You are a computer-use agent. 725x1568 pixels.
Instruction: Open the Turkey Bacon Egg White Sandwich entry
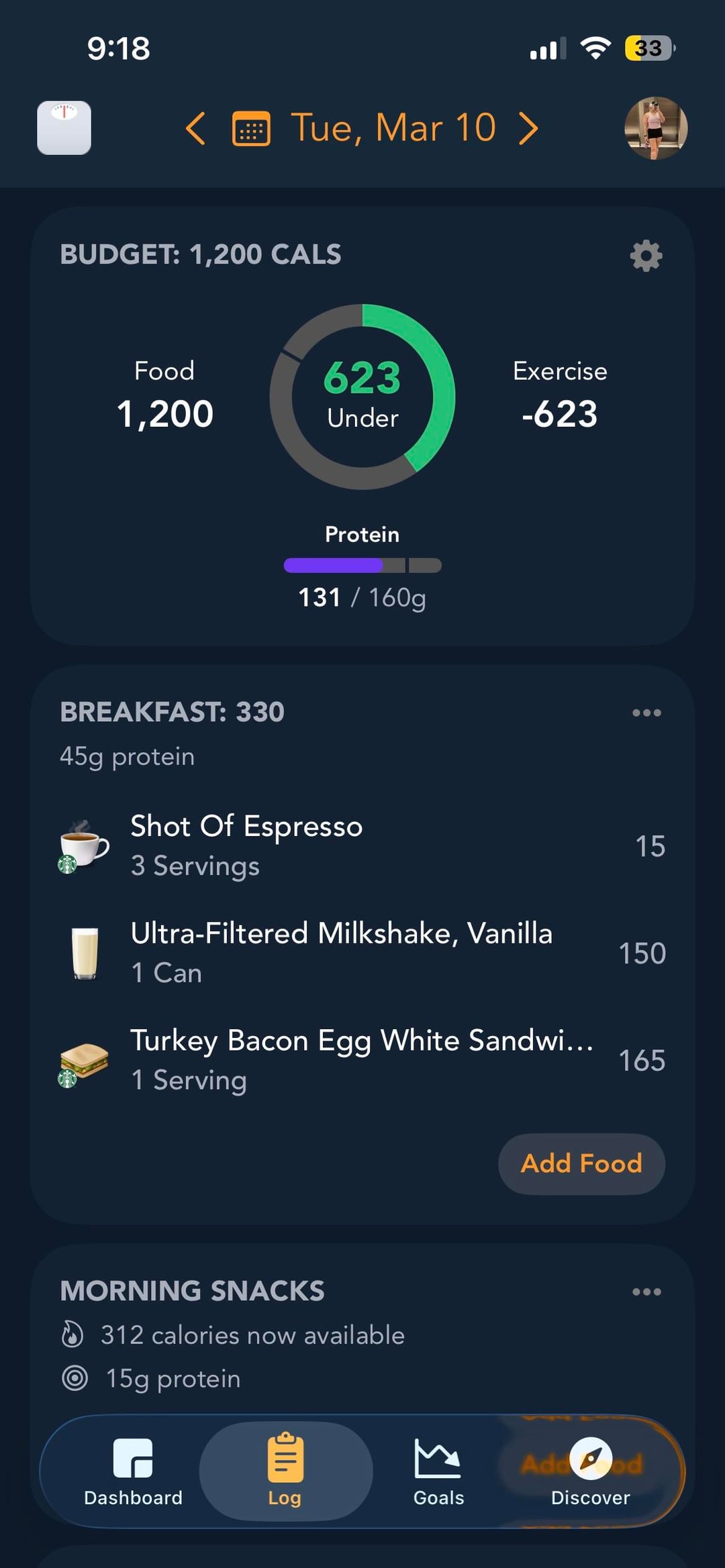[362, 1060]
